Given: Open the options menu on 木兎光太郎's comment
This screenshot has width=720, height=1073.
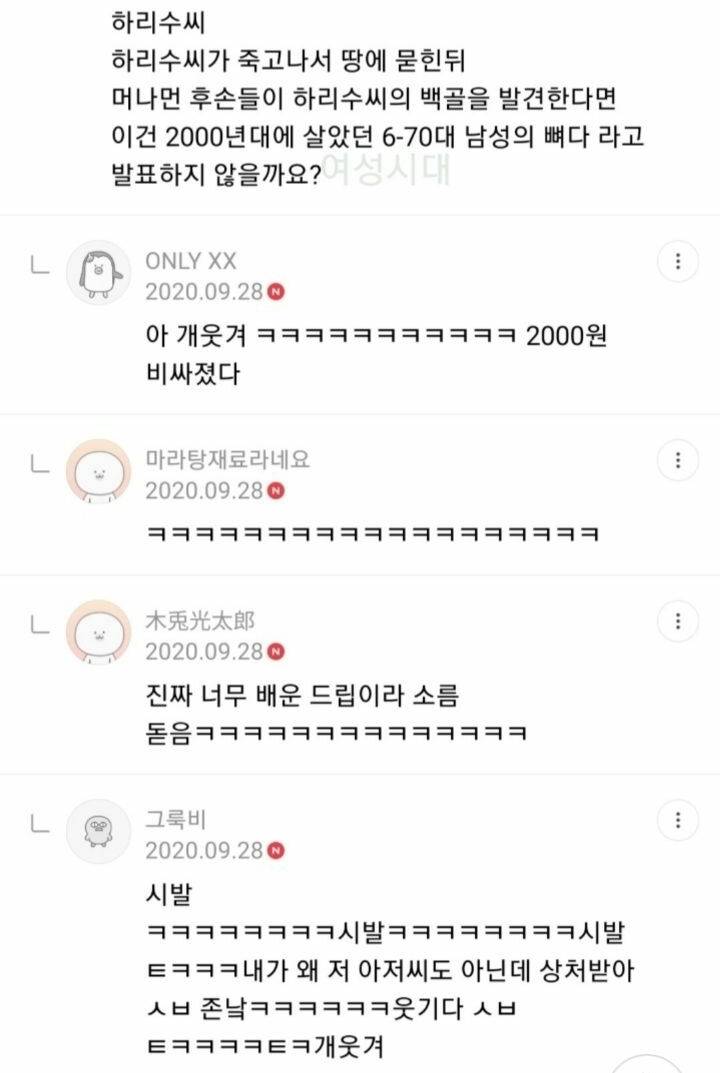Looking at the screenshot, I should (x=678, y=621).
